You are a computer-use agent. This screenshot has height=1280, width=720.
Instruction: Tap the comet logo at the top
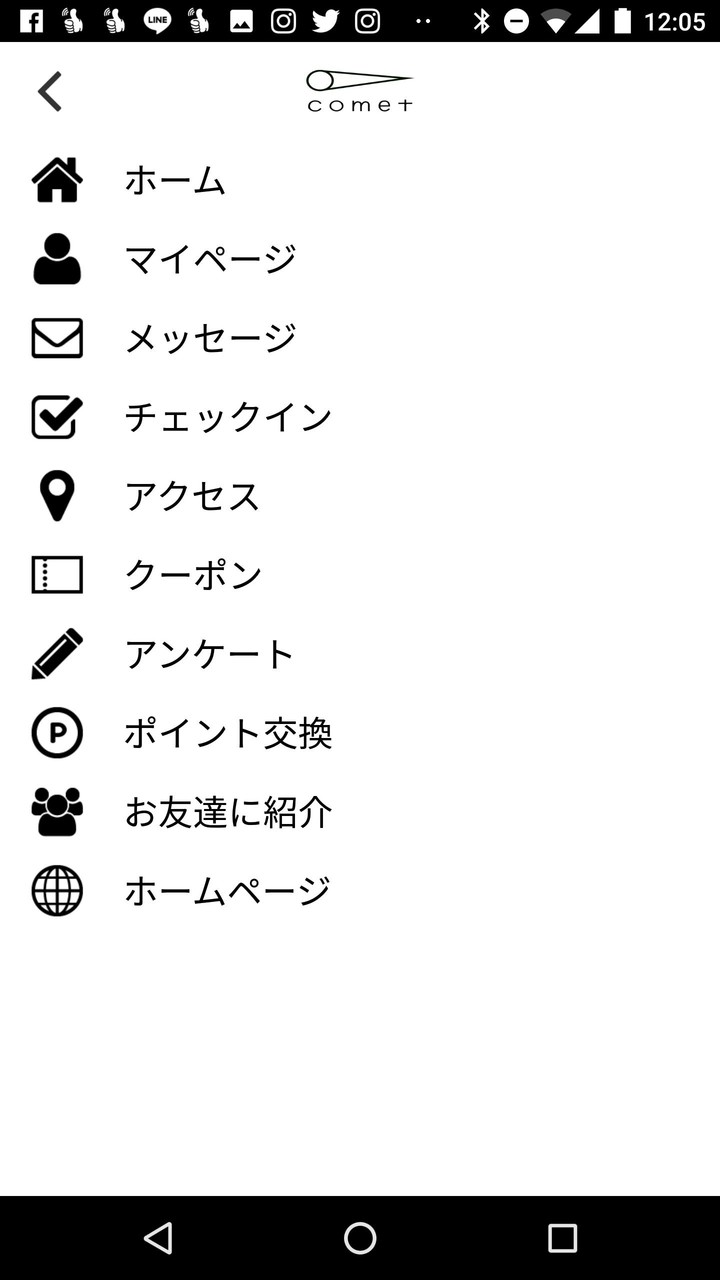360,90
